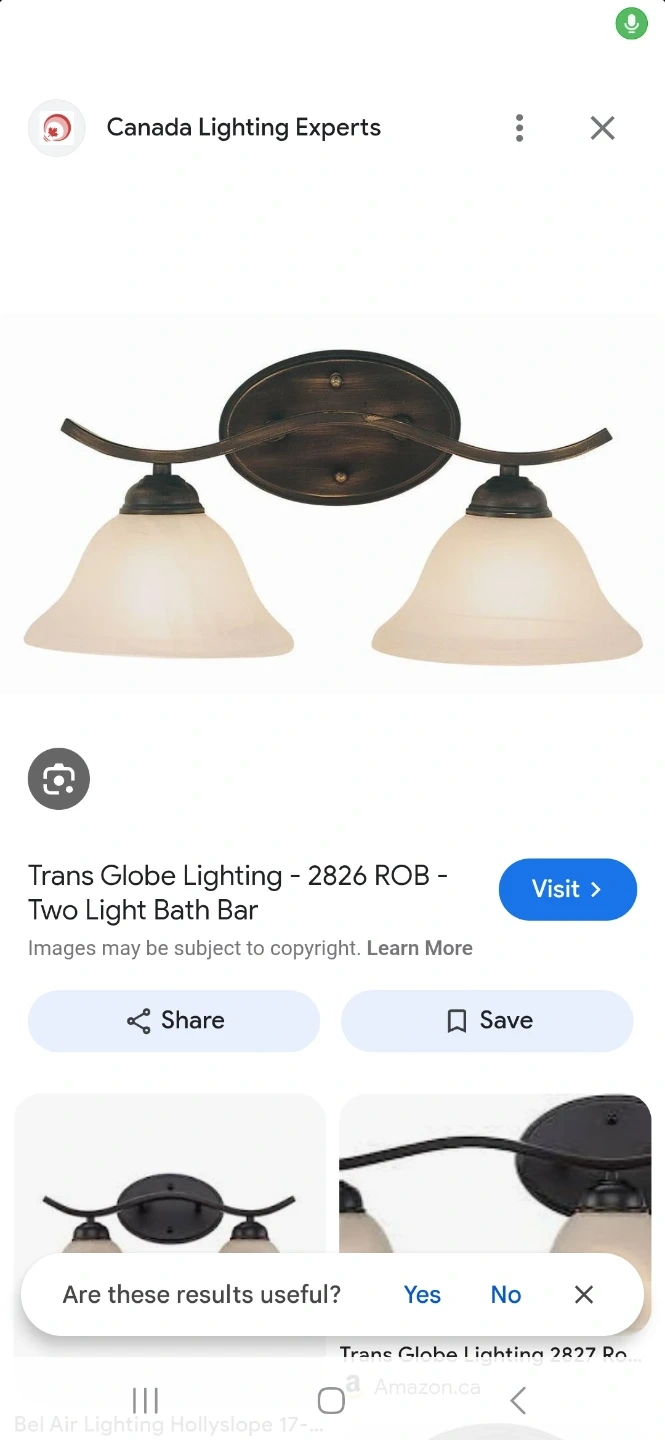Answer No to results useful prompt
The height and width of the screenshot is (1440, 665).
[x=506, y=1295]
